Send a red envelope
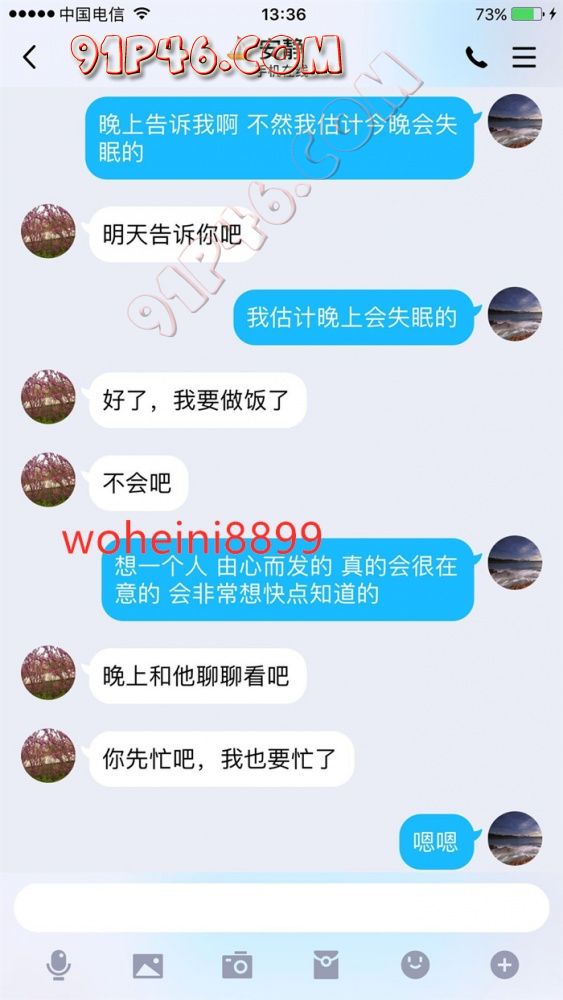Screen dimensions: 563x1000 (x=326, y=965)
